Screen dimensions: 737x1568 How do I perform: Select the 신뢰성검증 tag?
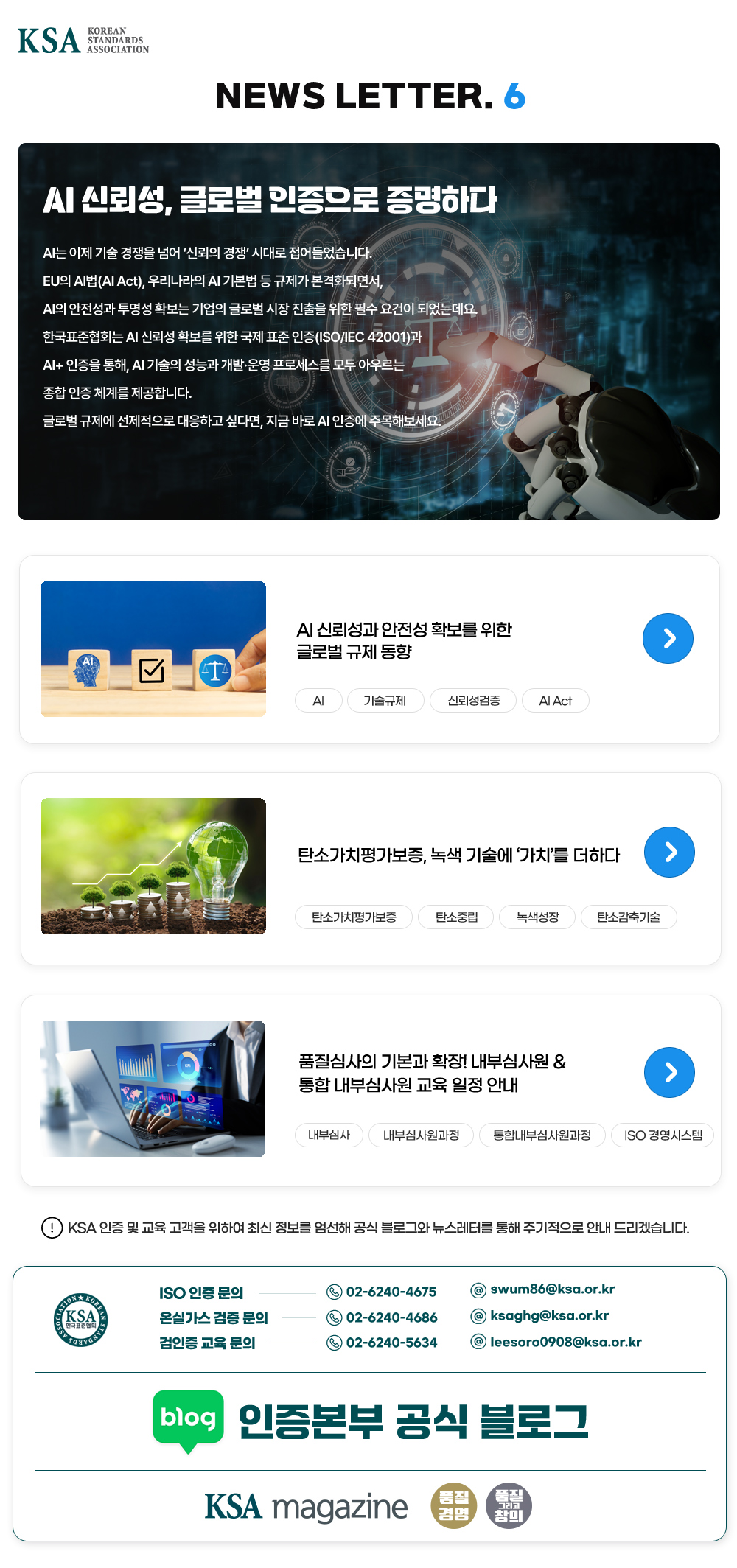tap(473, 701)
